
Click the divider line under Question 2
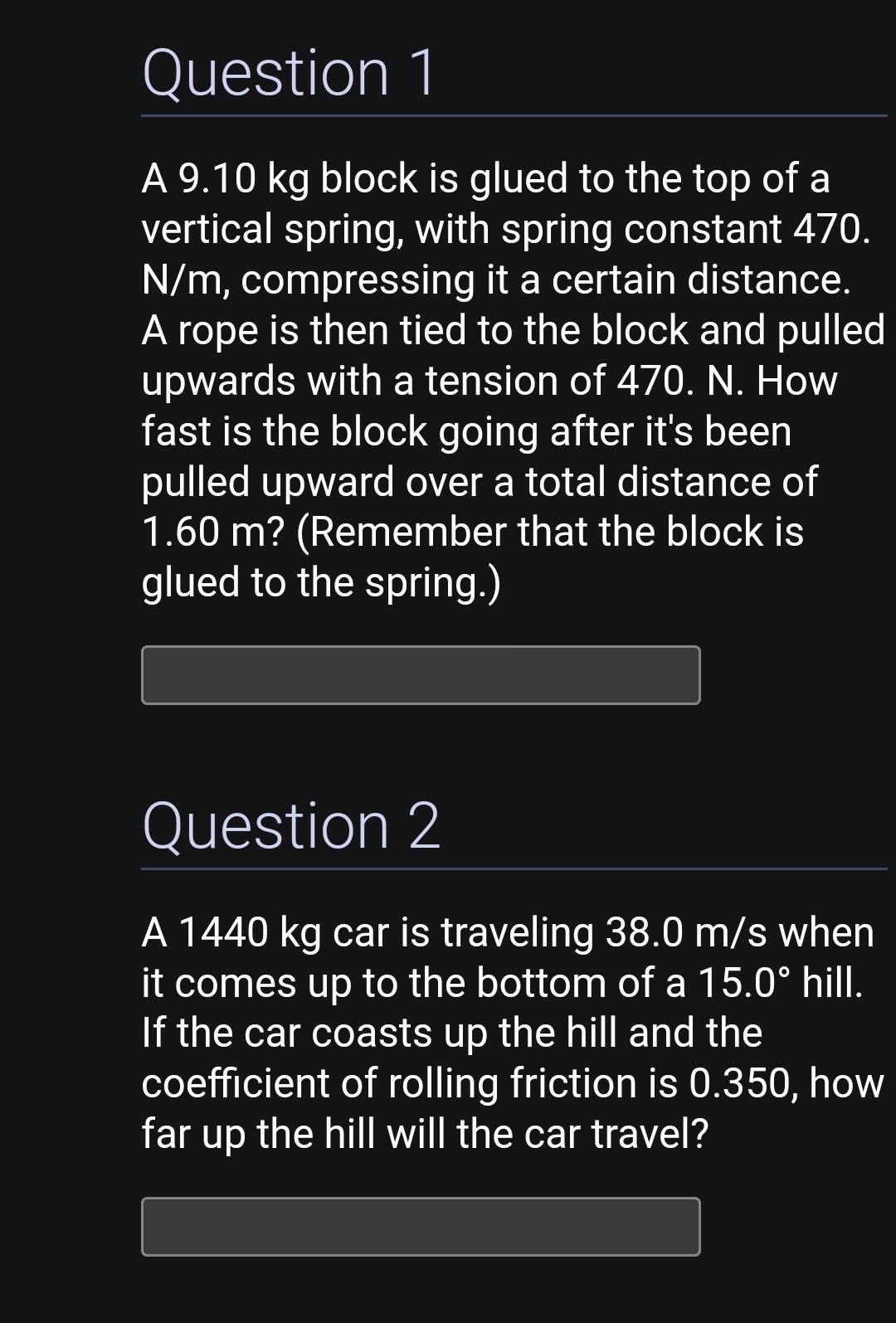(513, 868)
